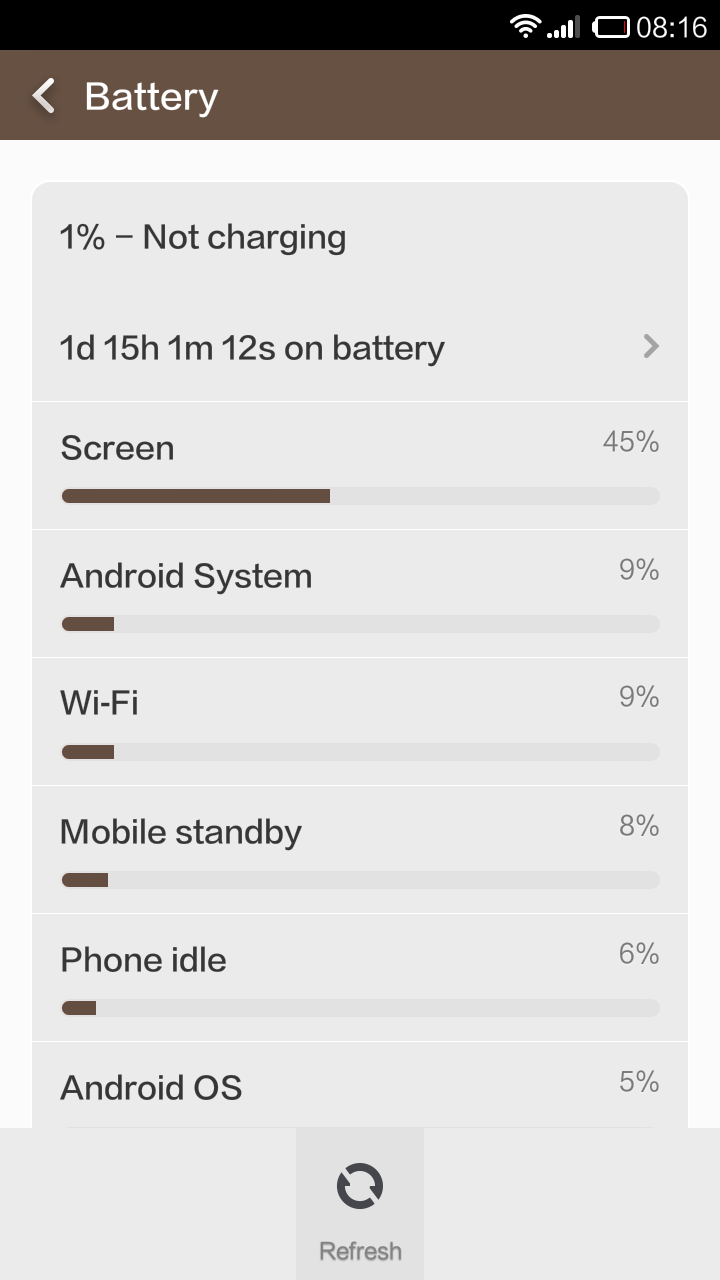View Android System battery usage
Viewport: 720px width, 1280px height.
point(360,594)
